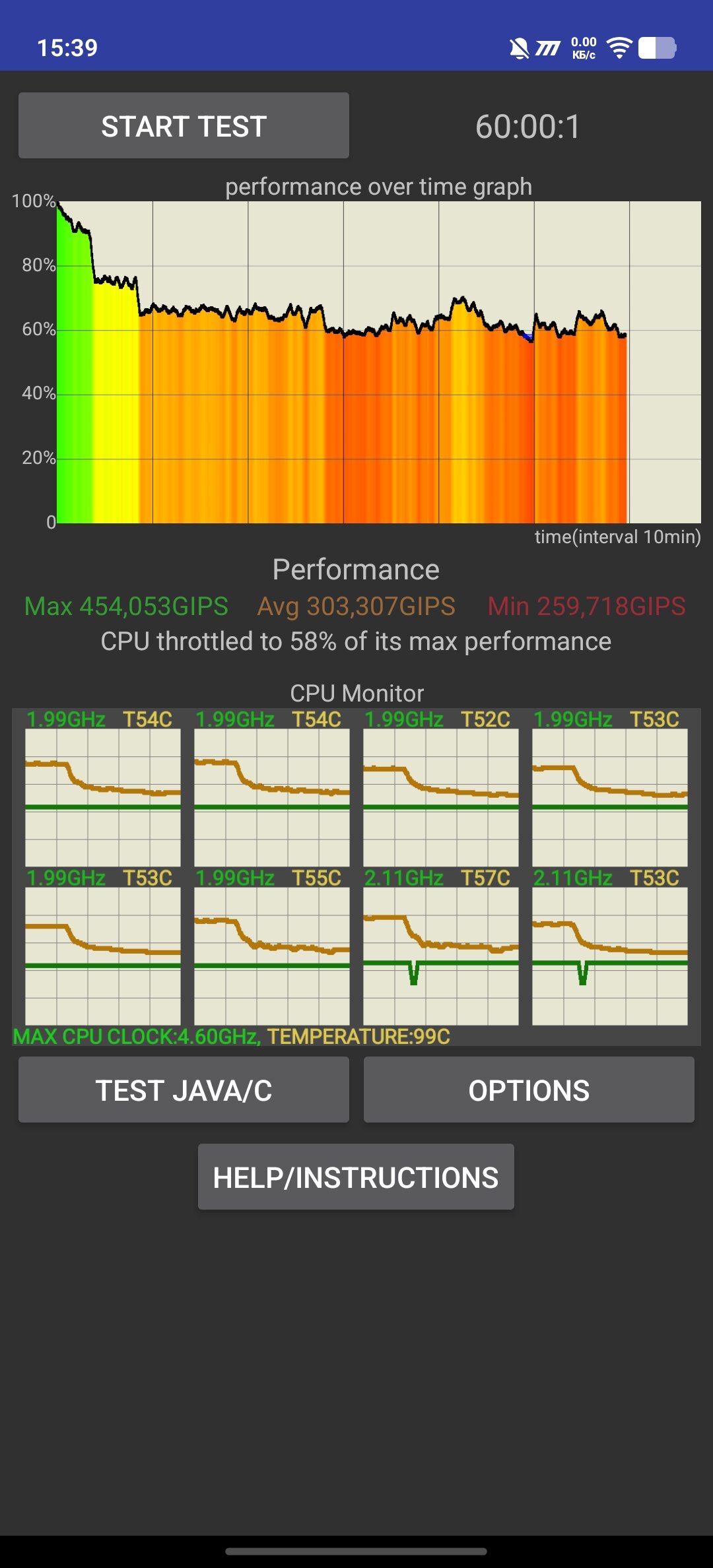Open the OPTIONS screen

pos(529,1090)
